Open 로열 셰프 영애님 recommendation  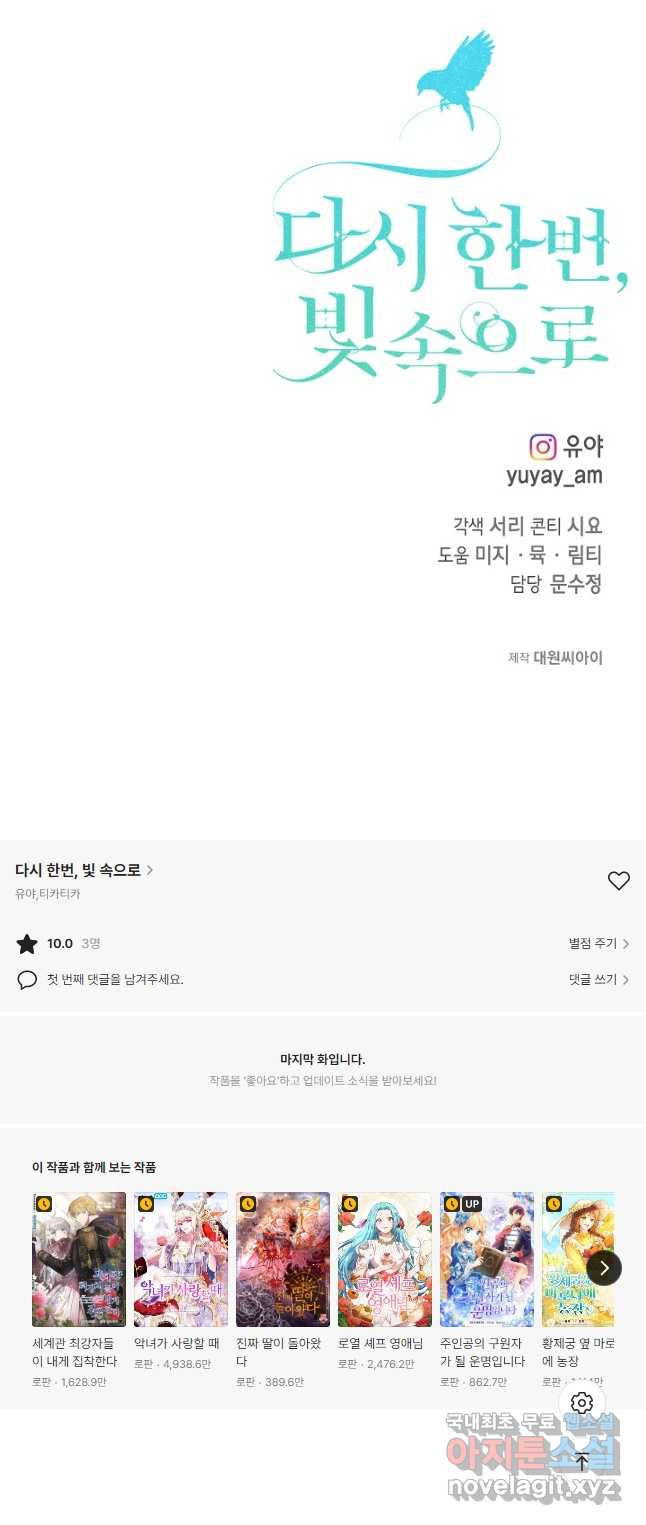click(x=385, y=1259)
